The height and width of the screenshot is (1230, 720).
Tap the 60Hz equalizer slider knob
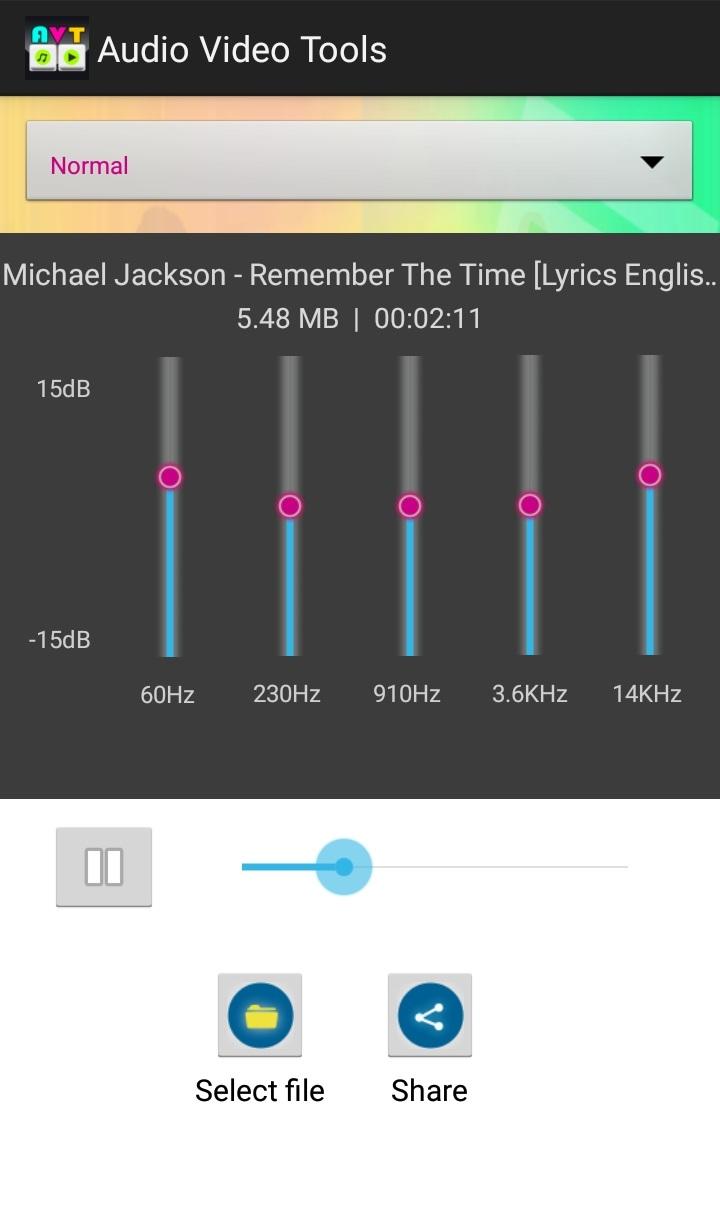pyautogui.click(x=170, y=477)
